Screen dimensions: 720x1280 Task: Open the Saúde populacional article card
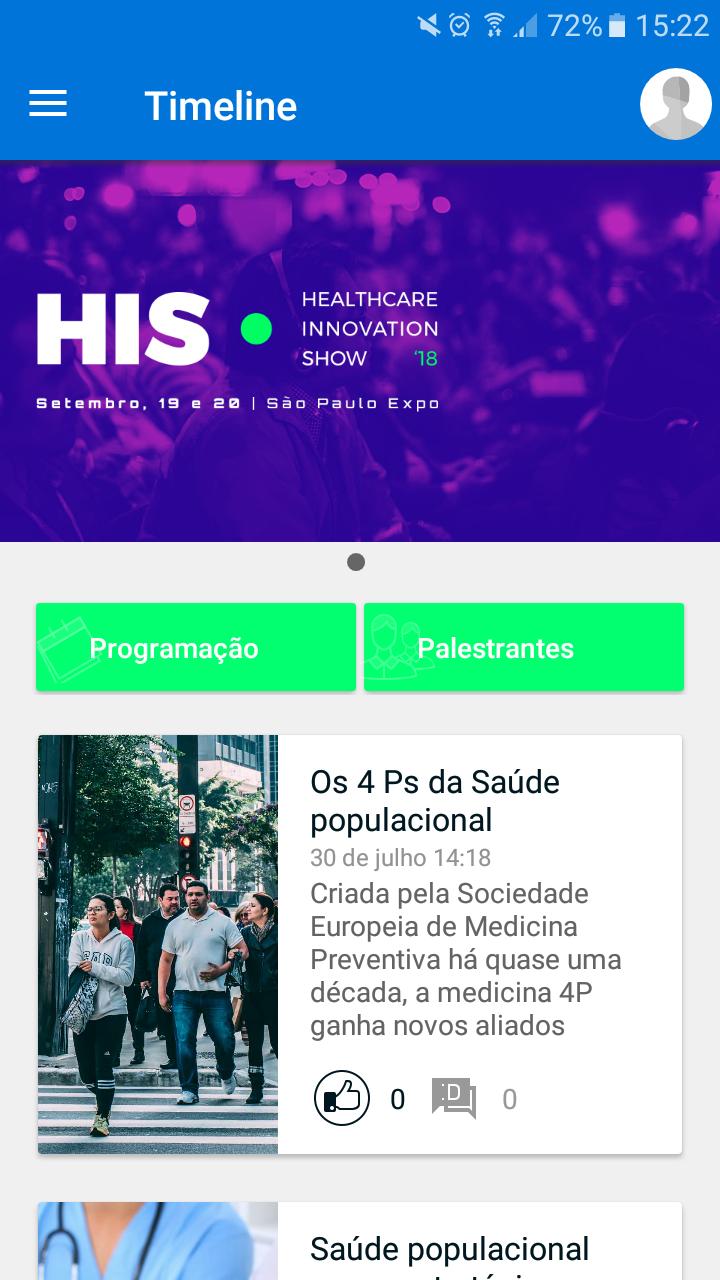[x=450, y=1248]
